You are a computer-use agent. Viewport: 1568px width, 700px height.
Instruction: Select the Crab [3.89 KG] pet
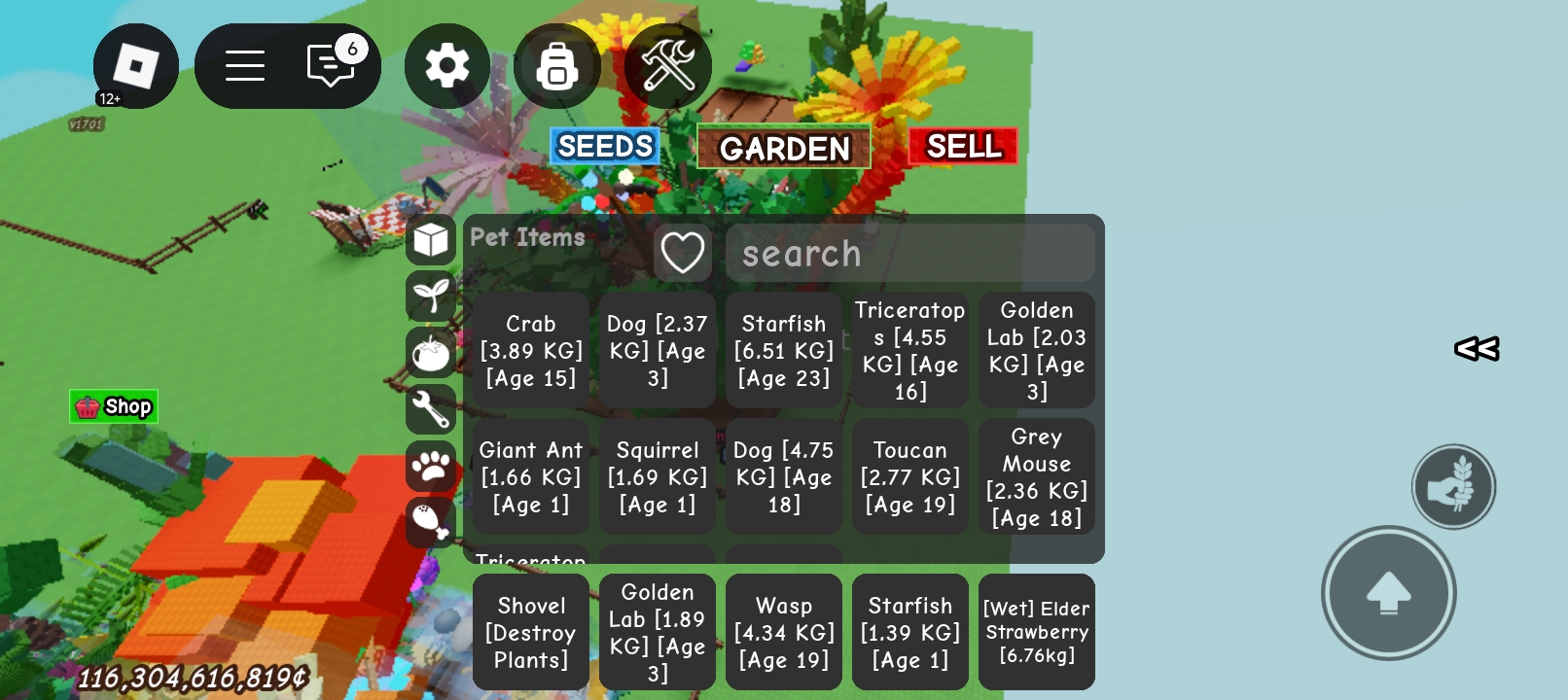click(531, 350)
